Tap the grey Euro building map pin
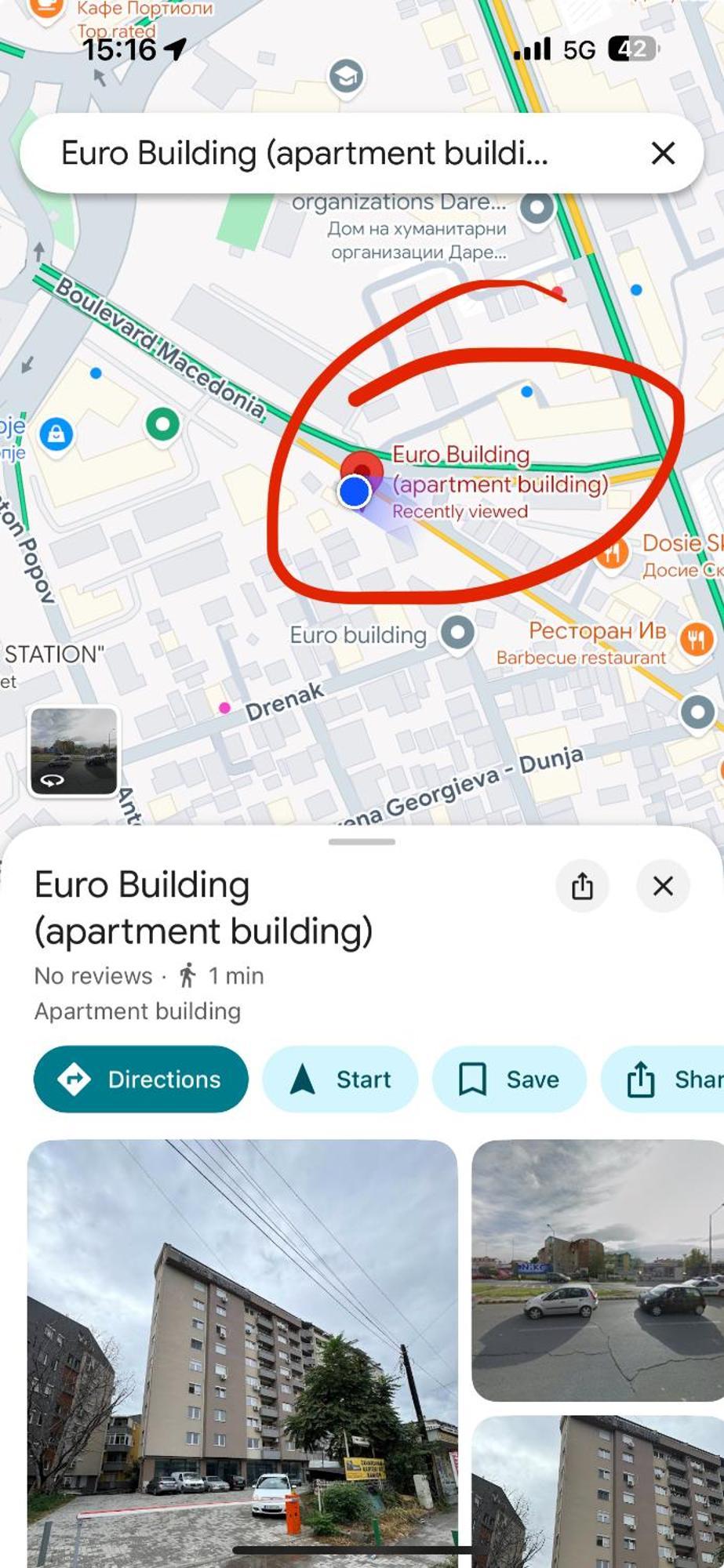The height and width of the screenshot is (1568, 724). [457, 632]
